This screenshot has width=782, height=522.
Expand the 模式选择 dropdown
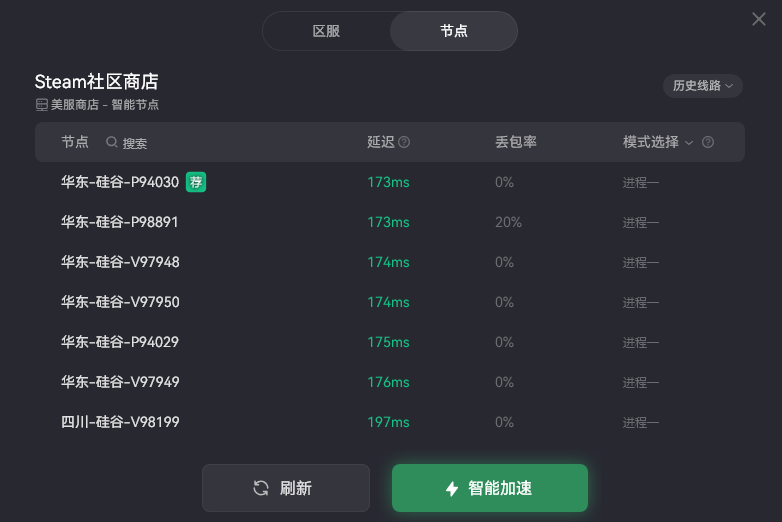tap(658, 142)
